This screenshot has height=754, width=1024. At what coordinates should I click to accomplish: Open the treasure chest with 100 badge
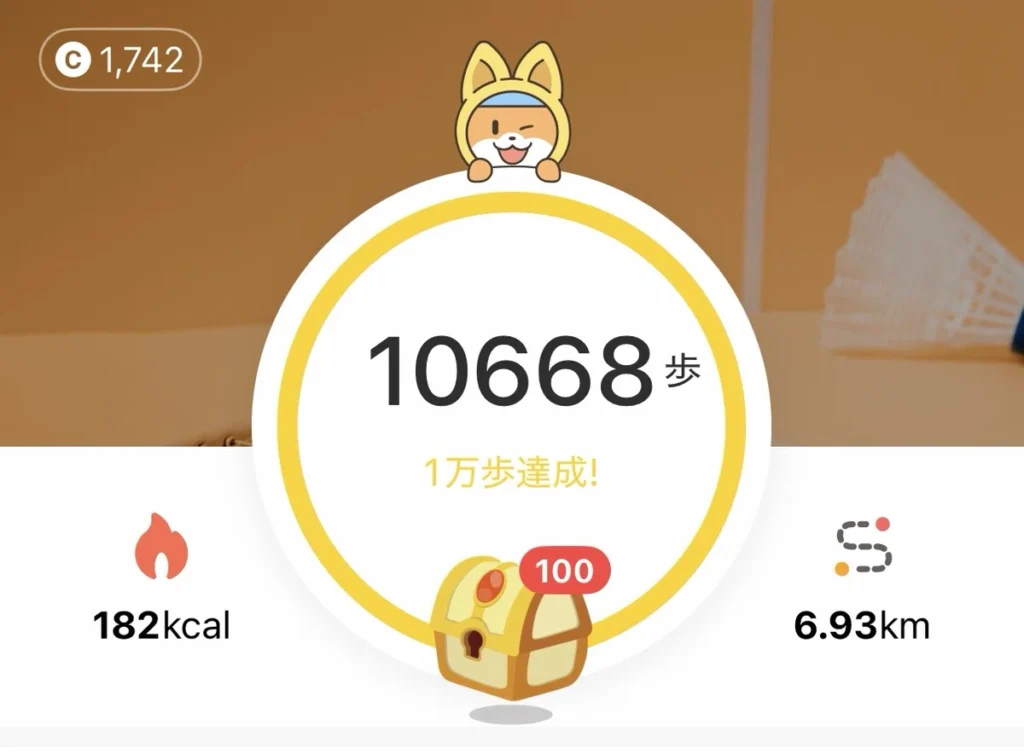[512, 628]
